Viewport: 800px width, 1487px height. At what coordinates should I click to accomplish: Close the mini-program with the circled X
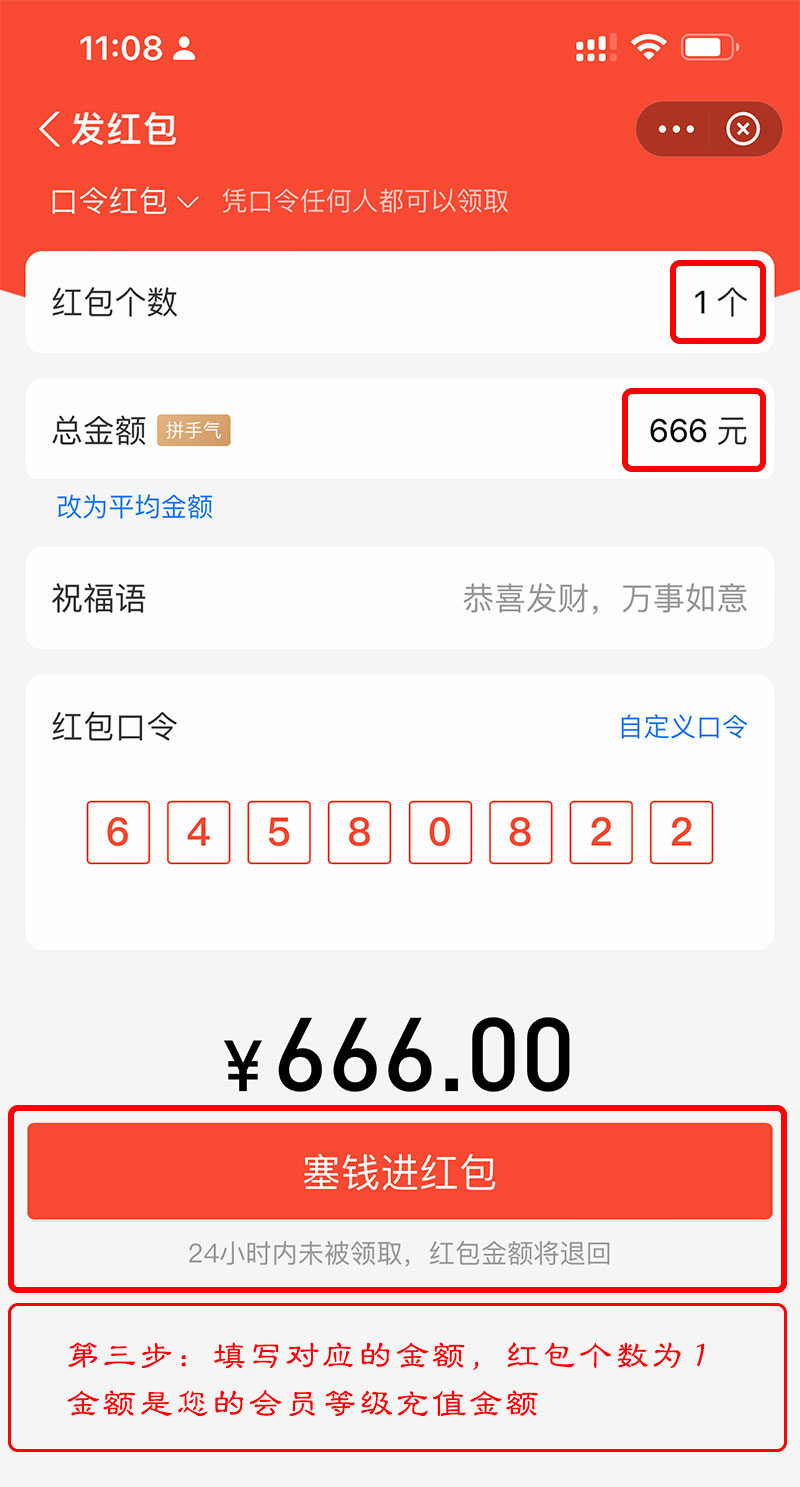(x=743, y=129)
